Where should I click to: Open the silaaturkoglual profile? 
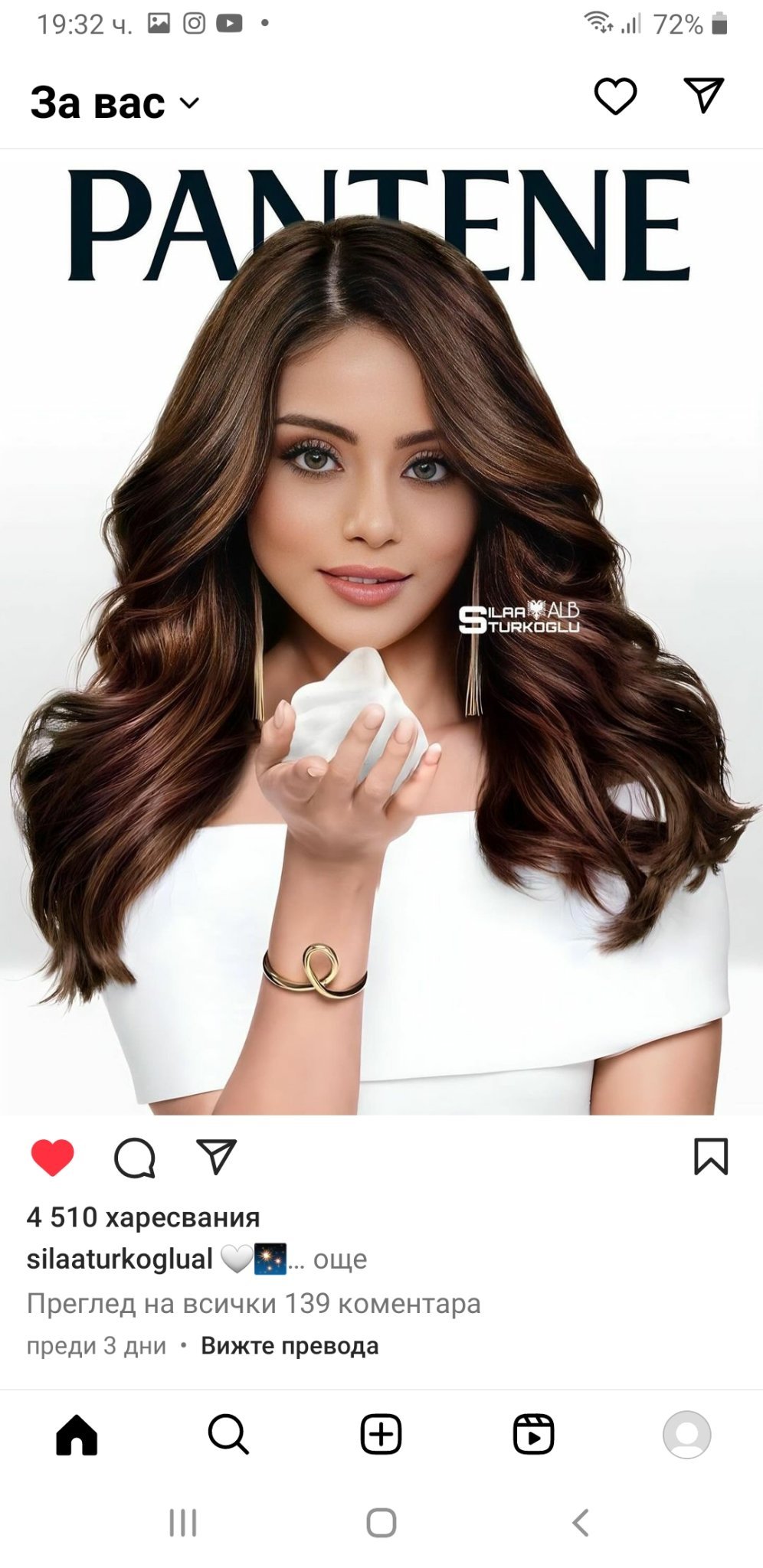[x=120, y=1259]
